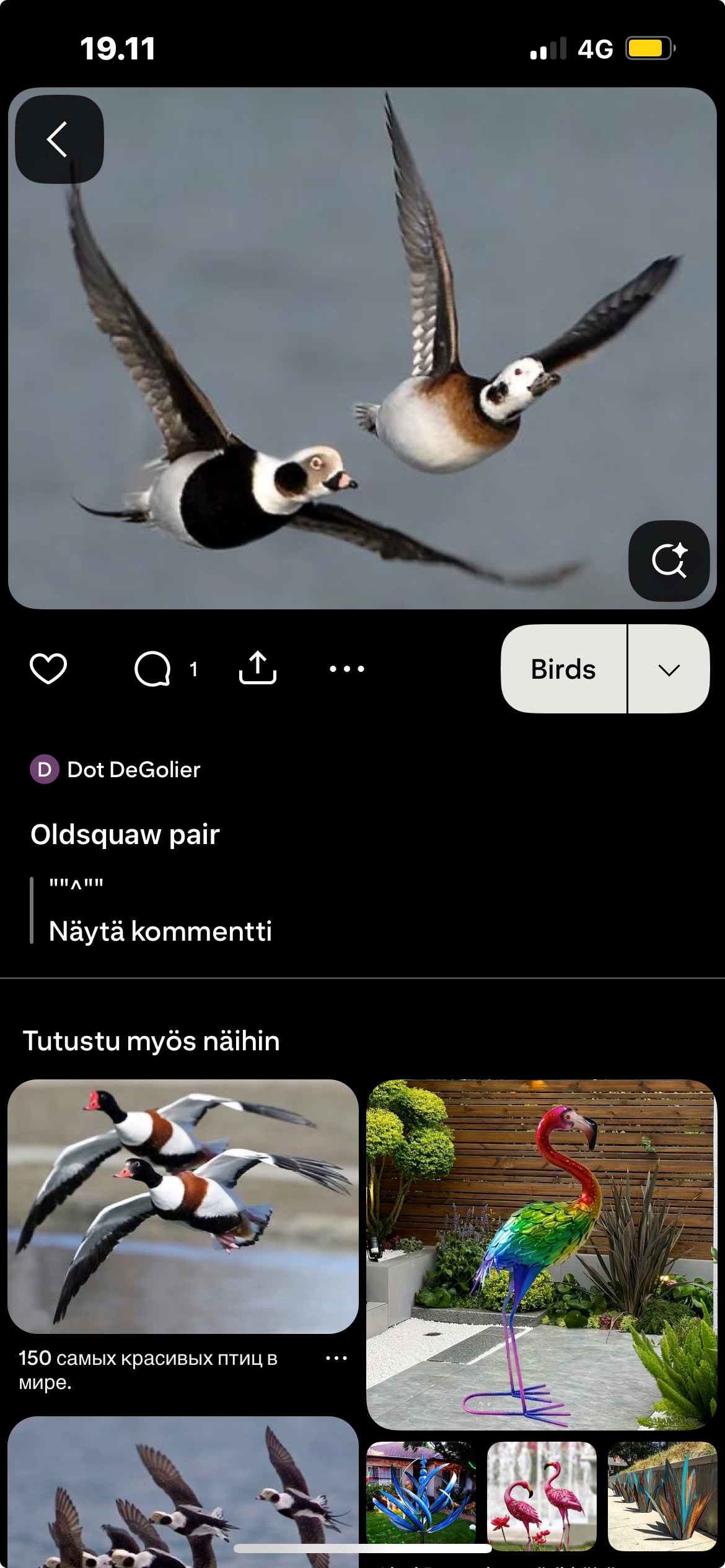The width and height of the screenshot is (725, 1568).
Task: Open the comments bubble icon
Action: (152, 669)
